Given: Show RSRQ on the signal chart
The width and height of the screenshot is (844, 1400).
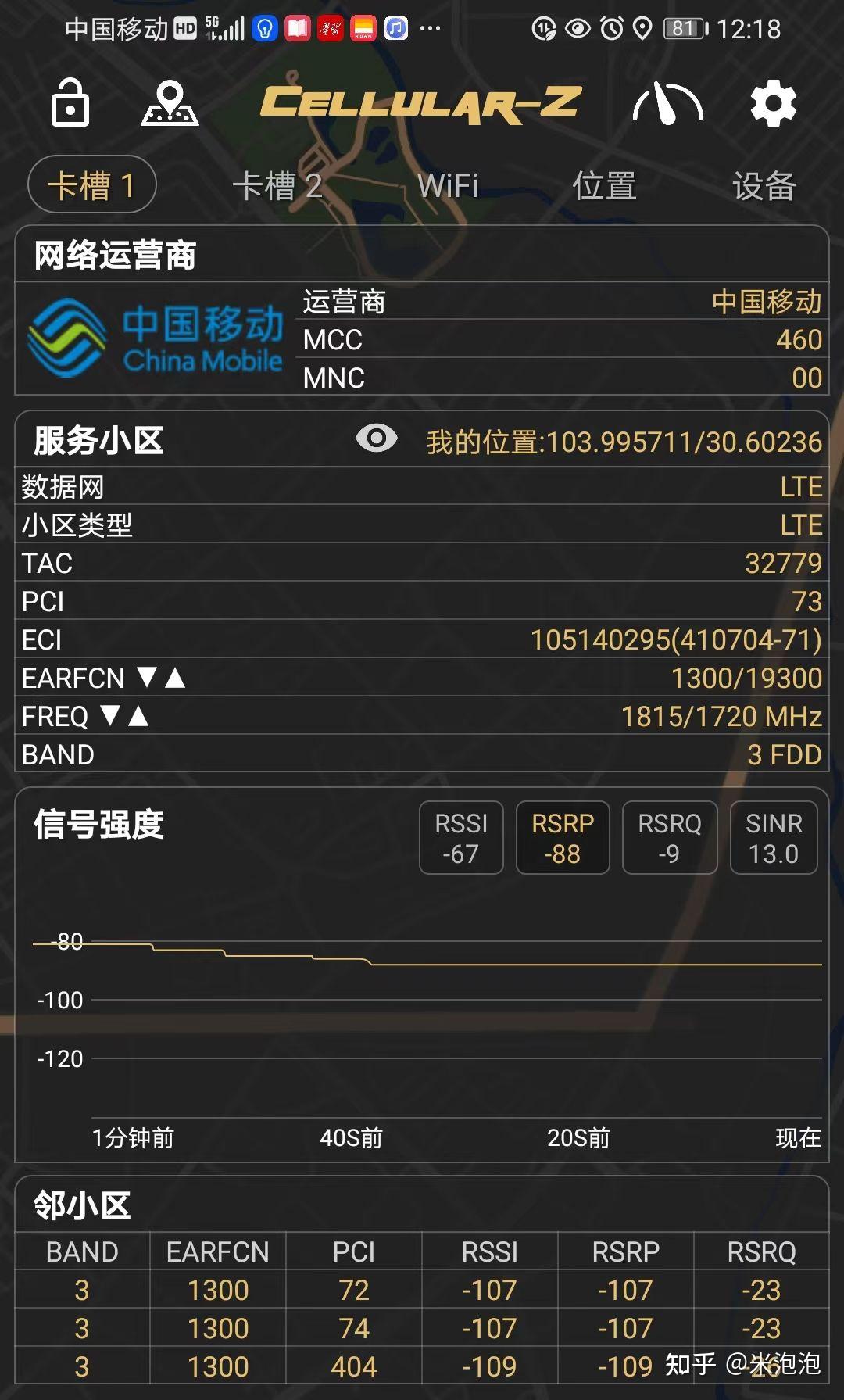Looking at the screenshot, I should coord(669,838).
